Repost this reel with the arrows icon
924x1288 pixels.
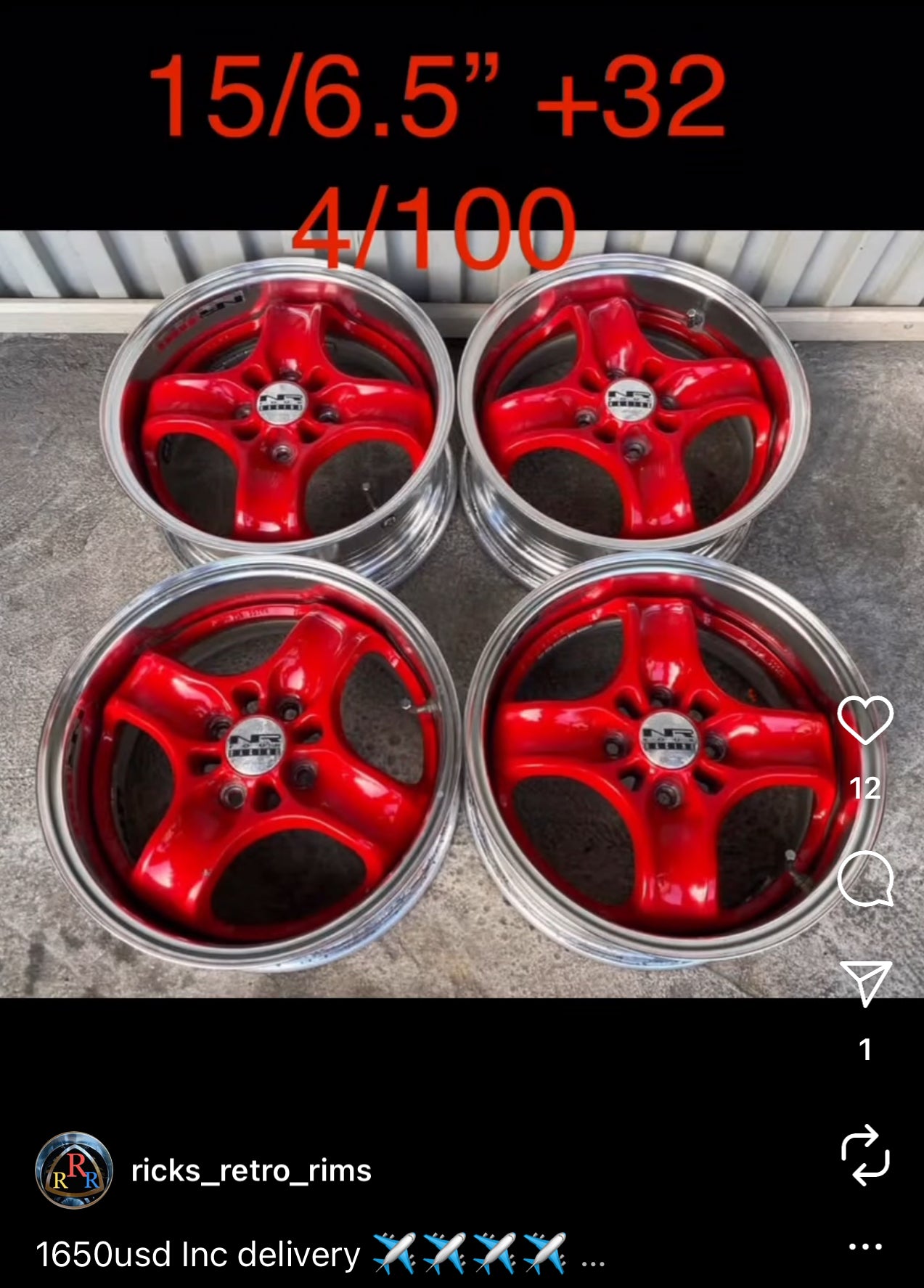864,1155
